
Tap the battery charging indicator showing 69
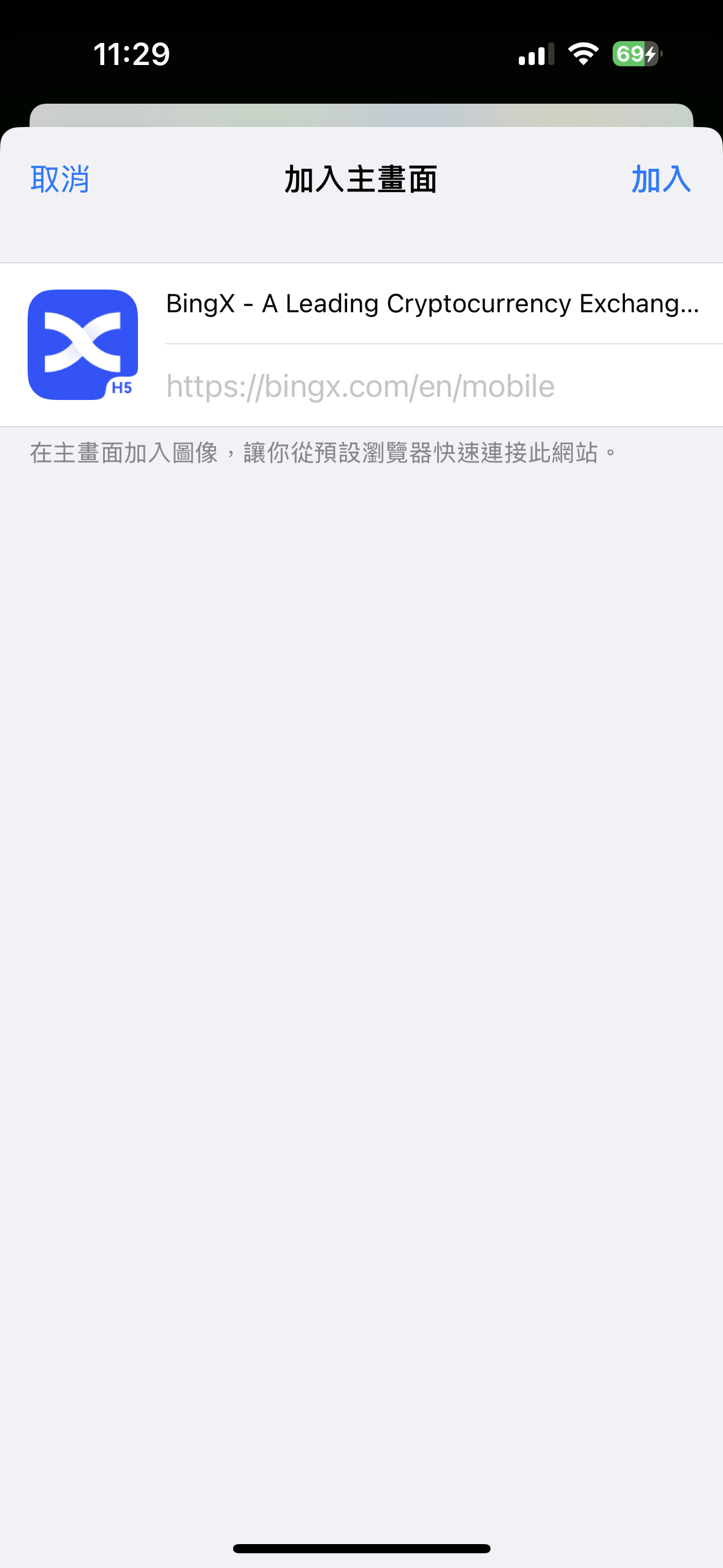(x=635, y=55)
